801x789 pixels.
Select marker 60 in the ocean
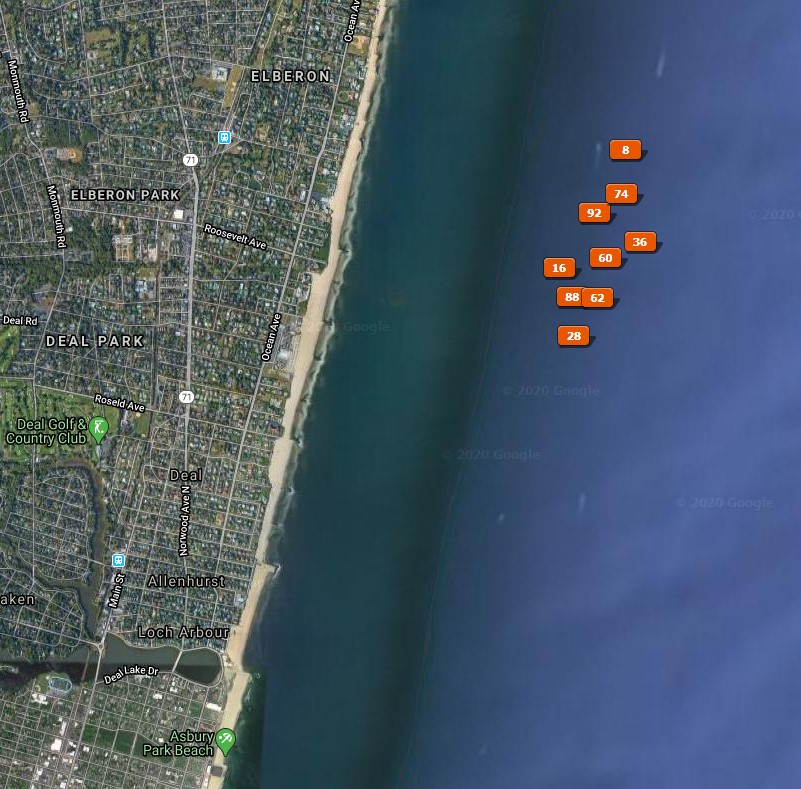click(x=605, y=258)
